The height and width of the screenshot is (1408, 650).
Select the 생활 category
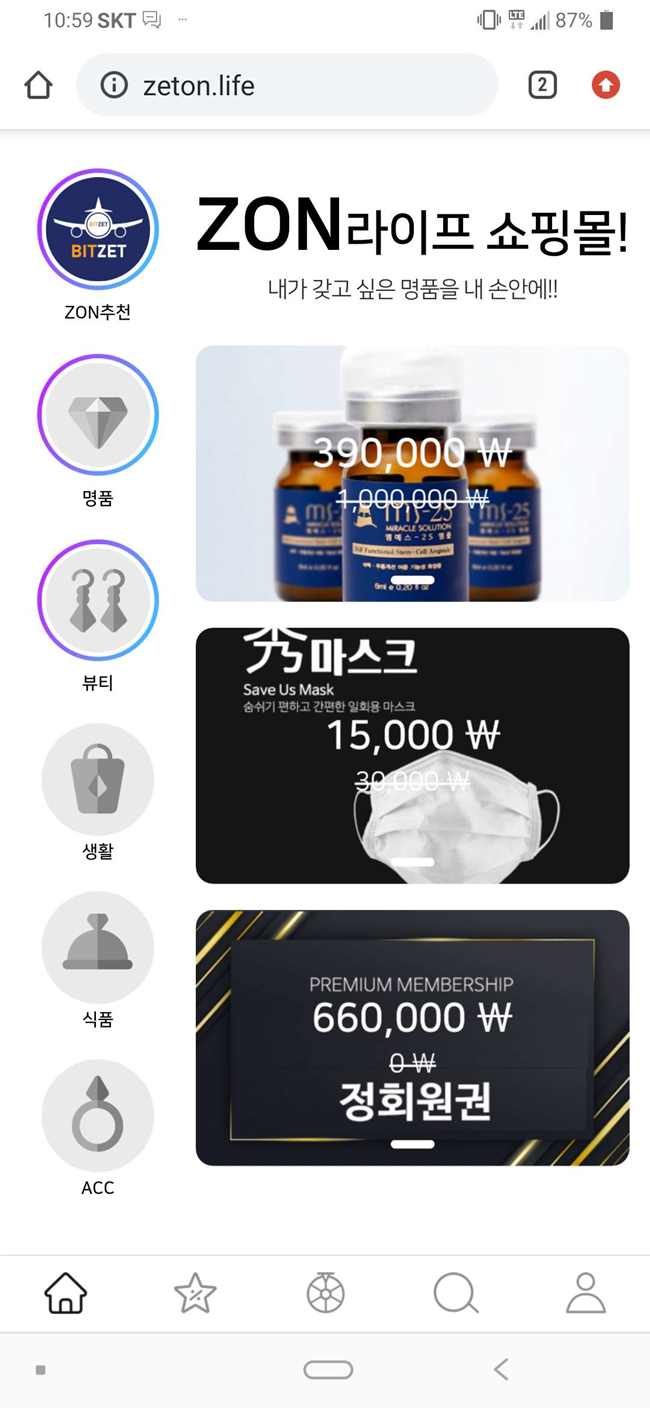[98, 780]
